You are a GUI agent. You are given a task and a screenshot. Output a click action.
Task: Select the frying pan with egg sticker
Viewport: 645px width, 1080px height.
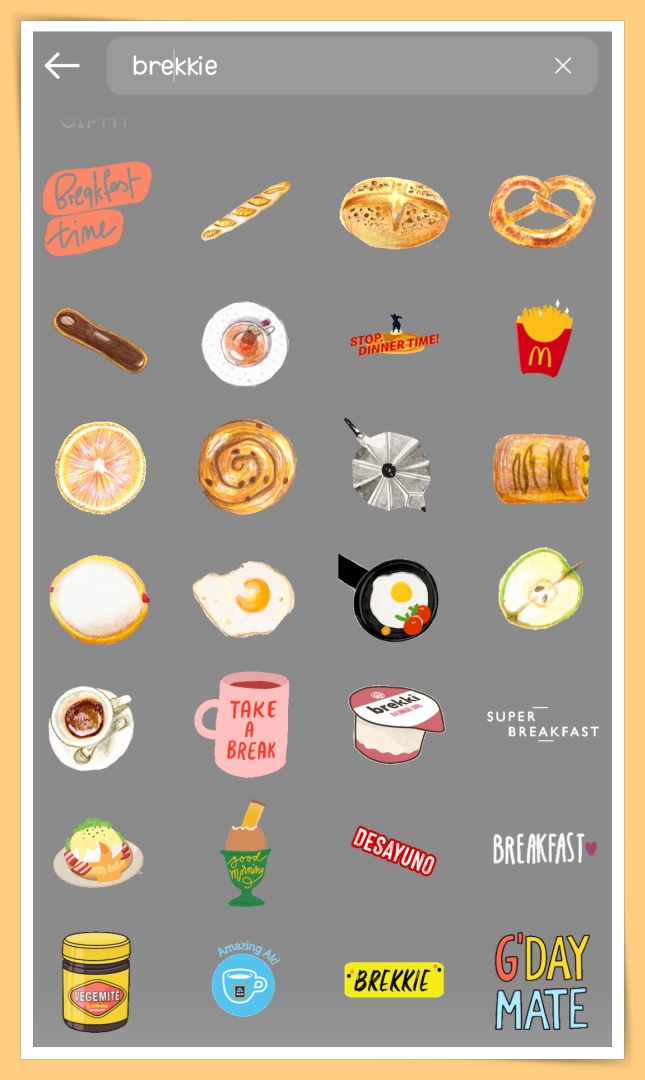click(x=390, y=598)
